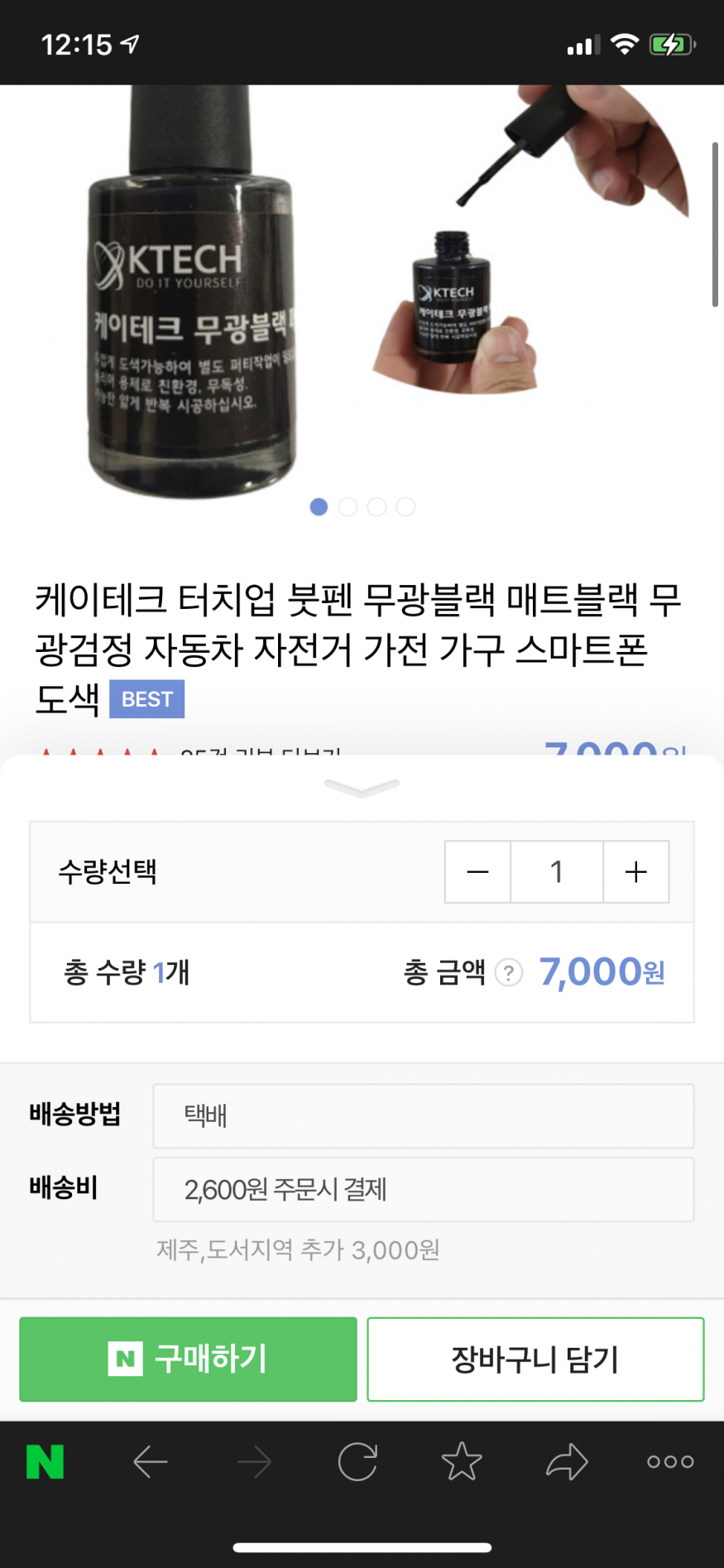Screen dimensions: 724x1568
Task: Go back to the previous page
Action: (151, 1462)
